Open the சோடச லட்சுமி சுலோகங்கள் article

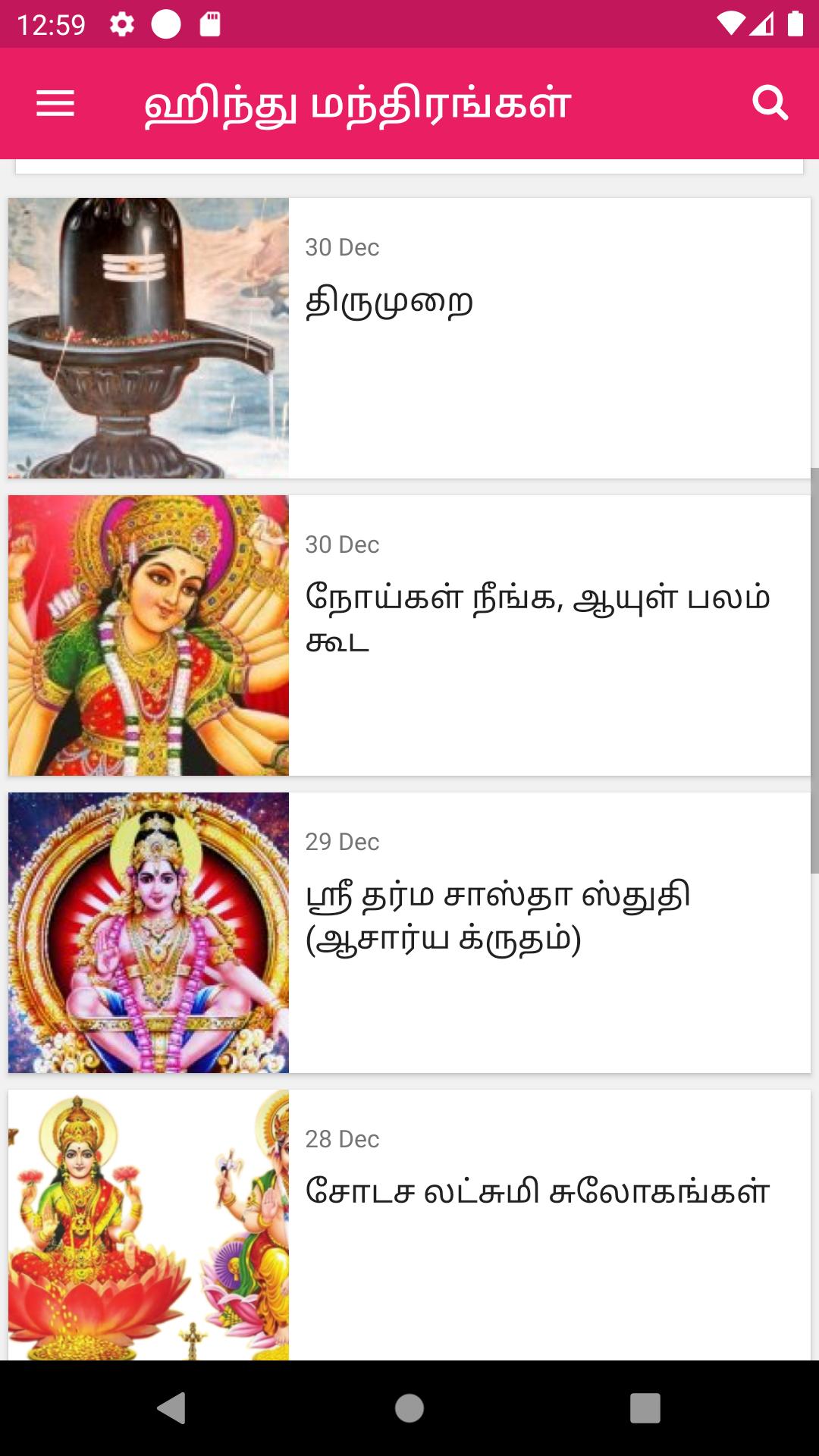pyautogui.click(x=538, y=1191)
